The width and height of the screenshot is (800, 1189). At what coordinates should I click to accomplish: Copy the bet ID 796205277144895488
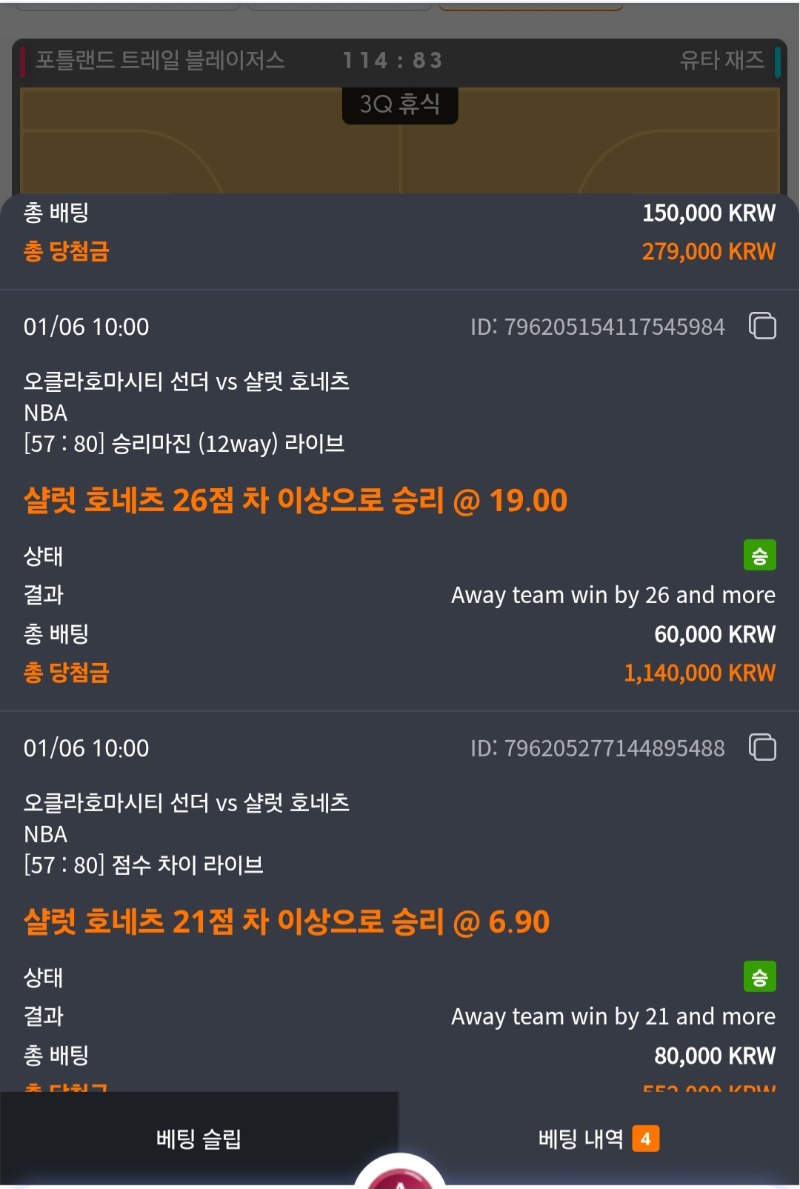763,748
